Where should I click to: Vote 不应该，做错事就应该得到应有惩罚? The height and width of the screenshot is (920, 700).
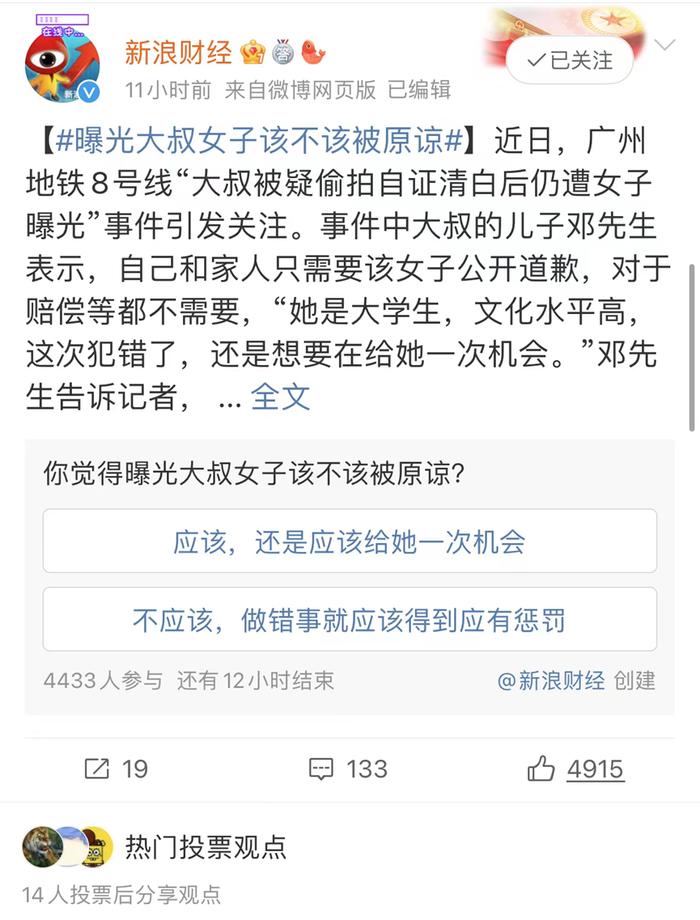349,619
